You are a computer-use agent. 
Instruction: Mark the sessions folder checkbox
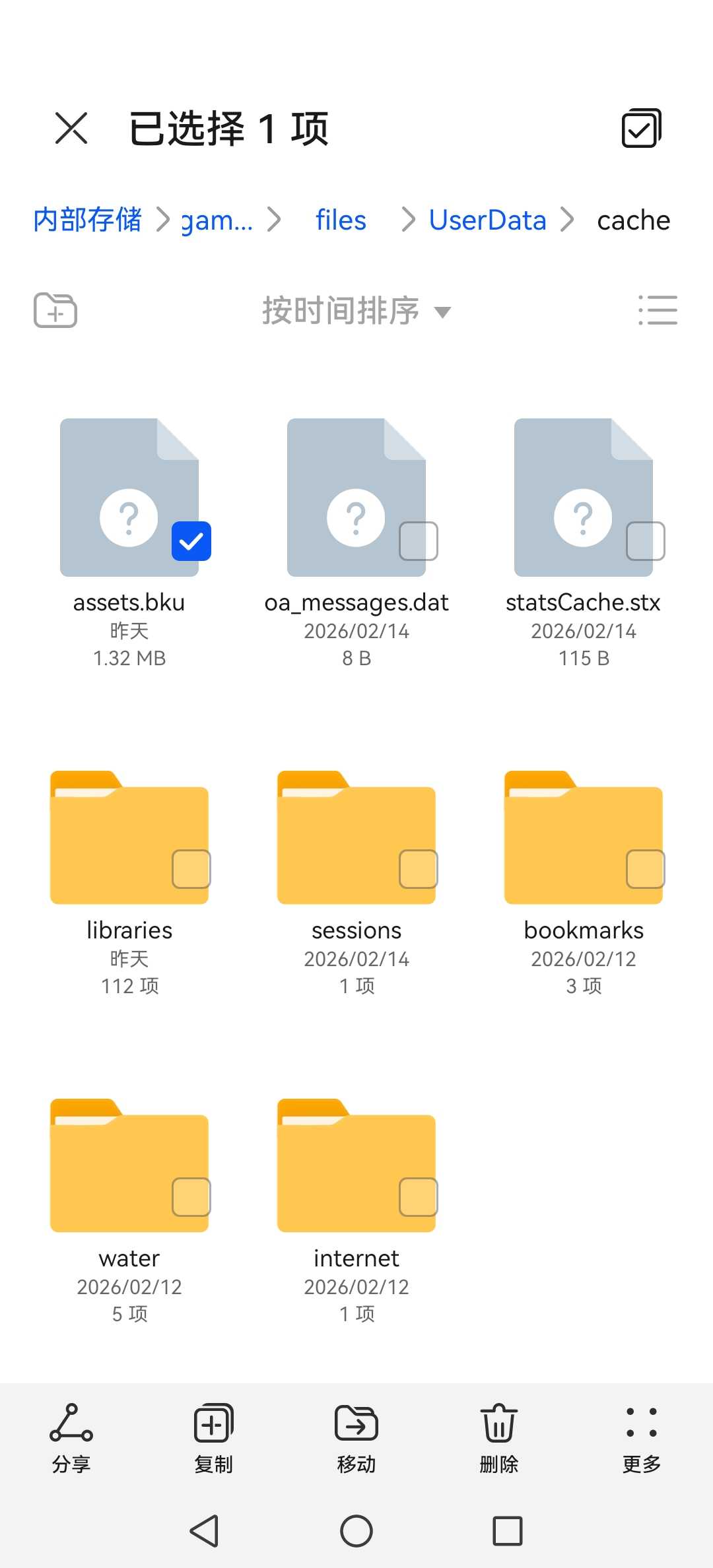pos(419,869)
